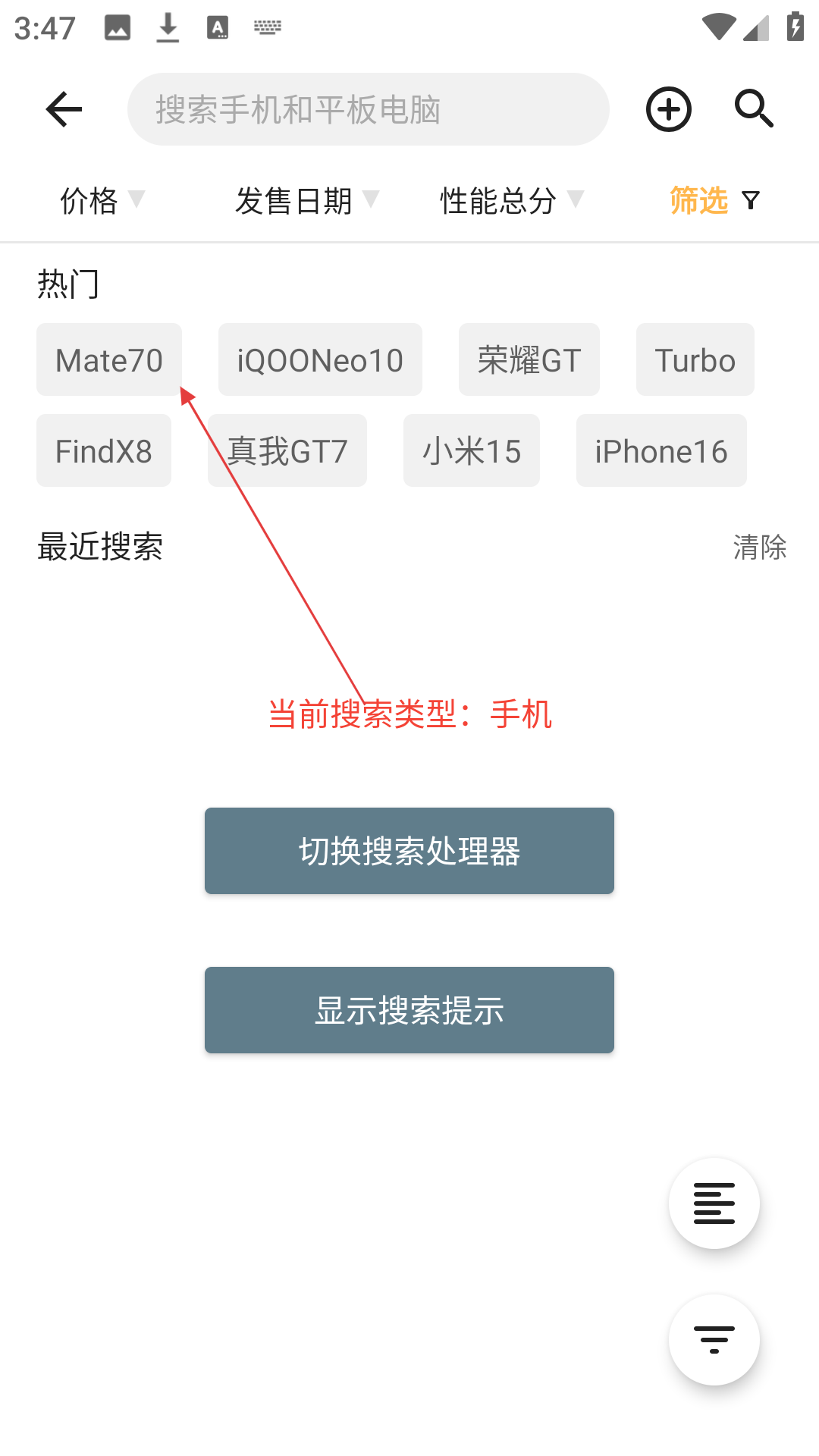Choose the 荣耀GT chip
This screenshot has width=819, height=1456.
tap(529, 359)
